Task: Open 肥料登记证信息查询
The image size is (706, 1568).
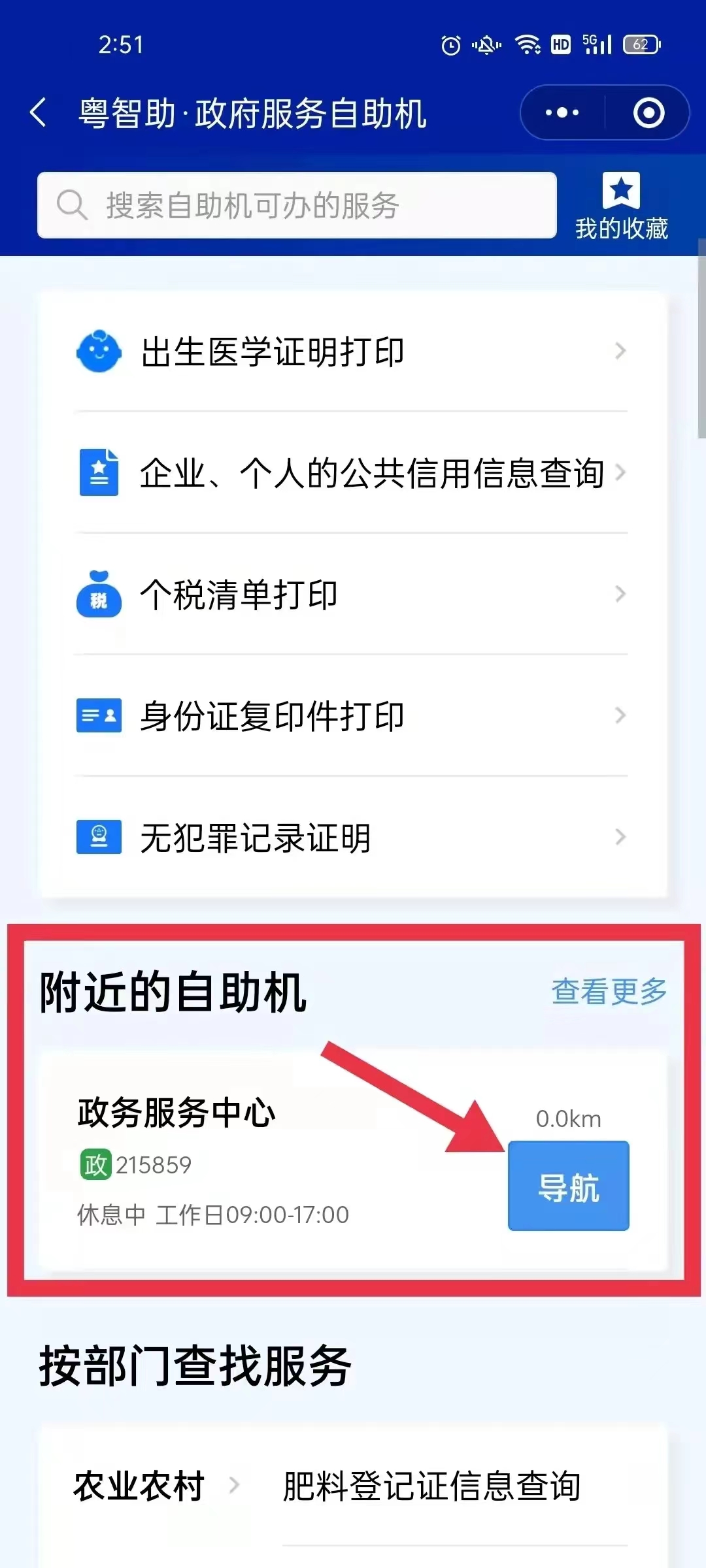Action: click(431, 1486)
